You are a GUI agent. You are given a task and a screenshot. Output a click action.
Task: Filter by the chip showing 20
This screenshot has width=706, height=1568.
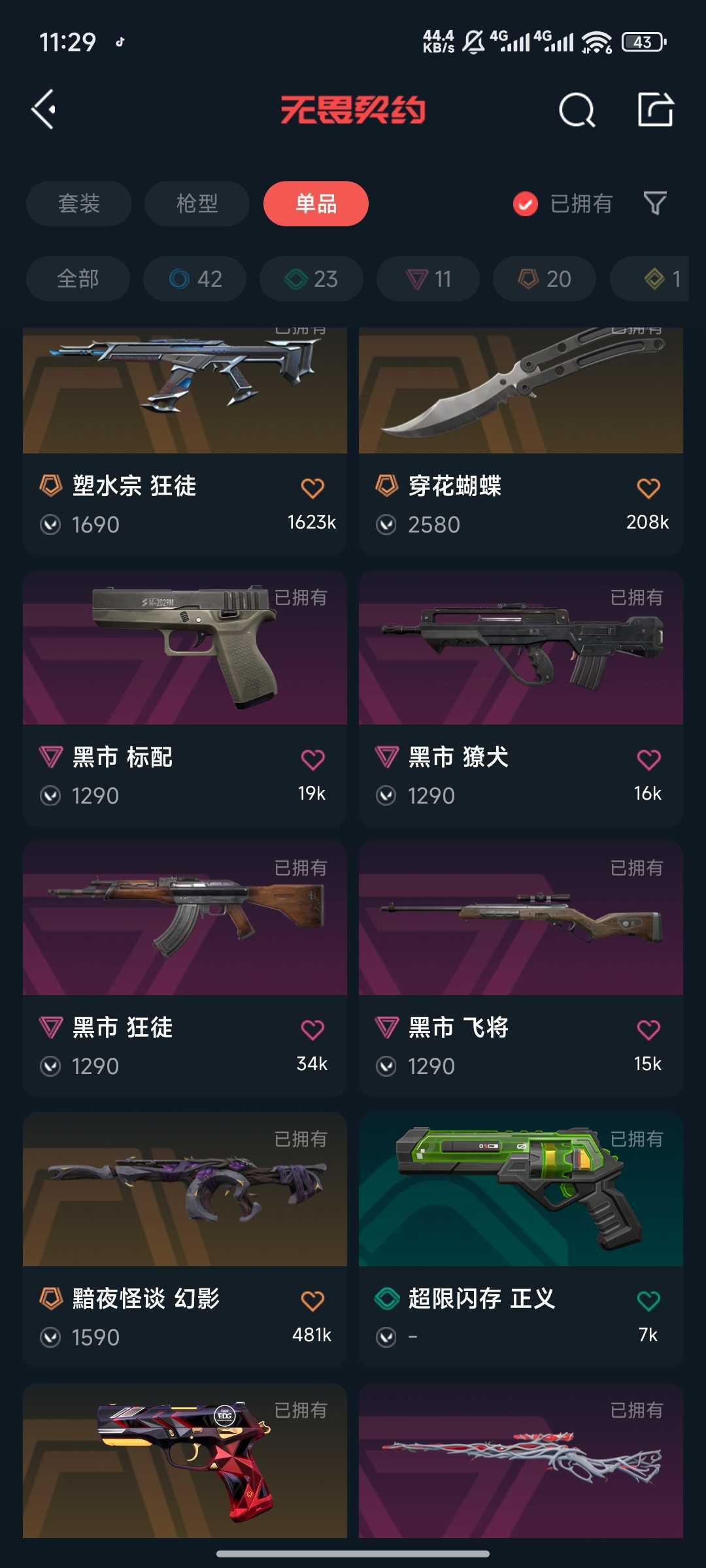coord(545,279)
